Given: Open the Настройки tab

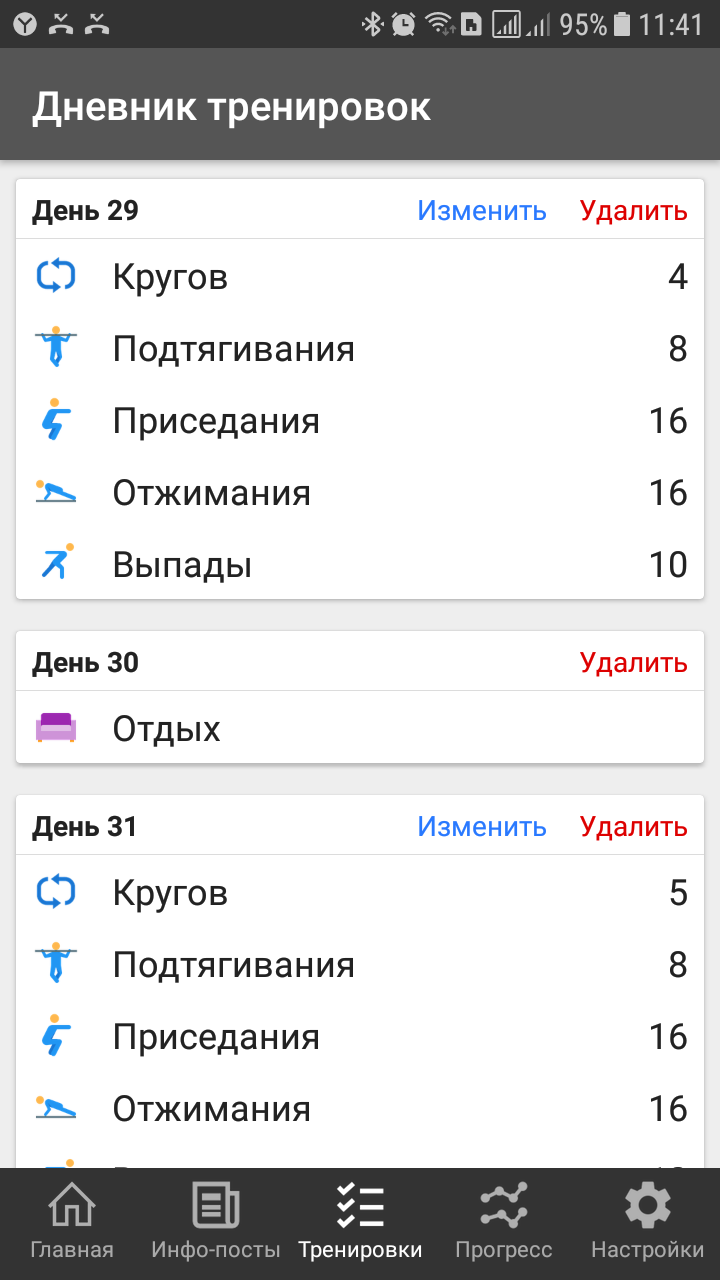Looking at the screenshot, I should pos(648,1222).
